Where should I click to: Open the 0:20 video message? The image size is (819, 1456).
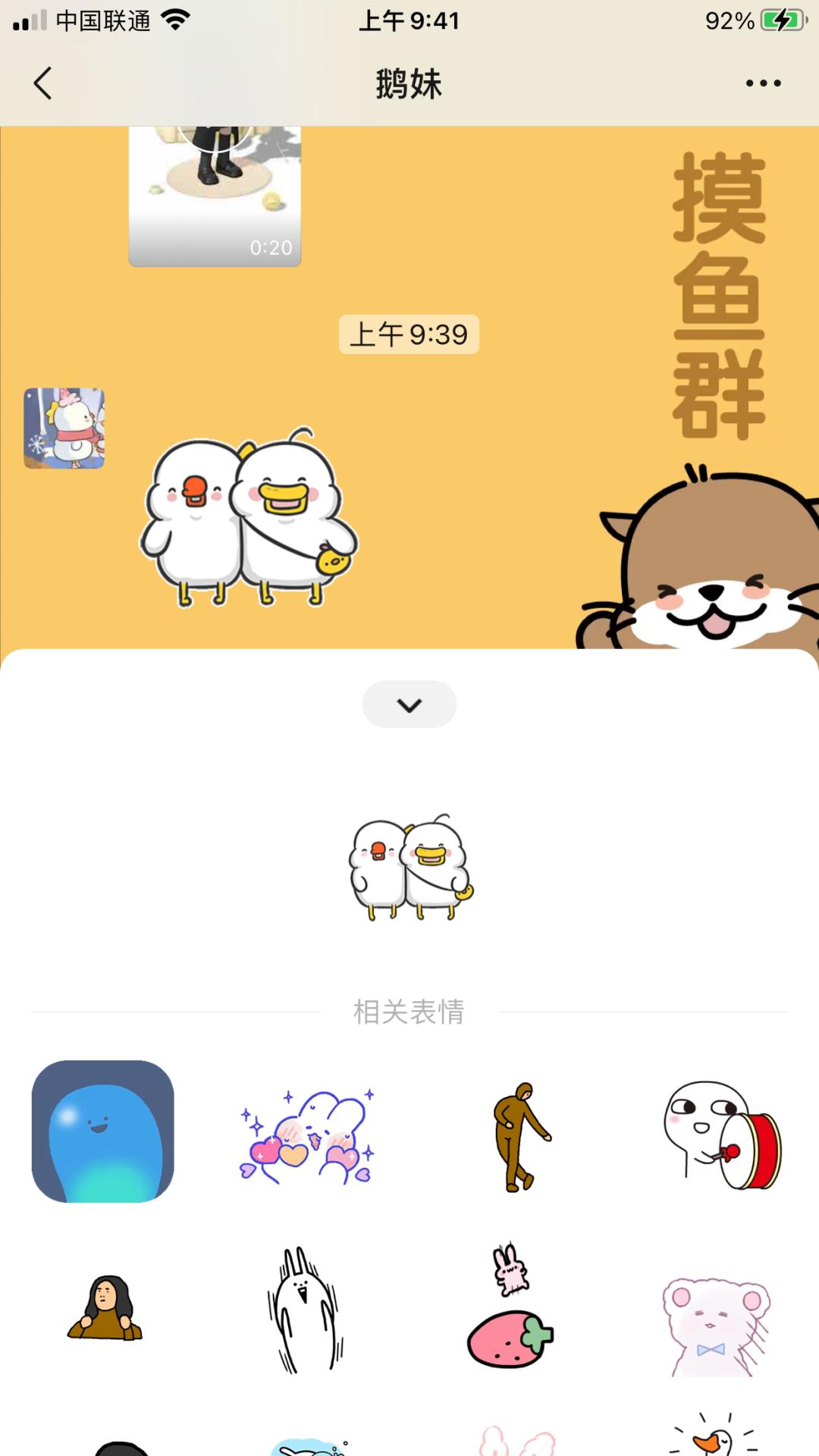point(215,196)
